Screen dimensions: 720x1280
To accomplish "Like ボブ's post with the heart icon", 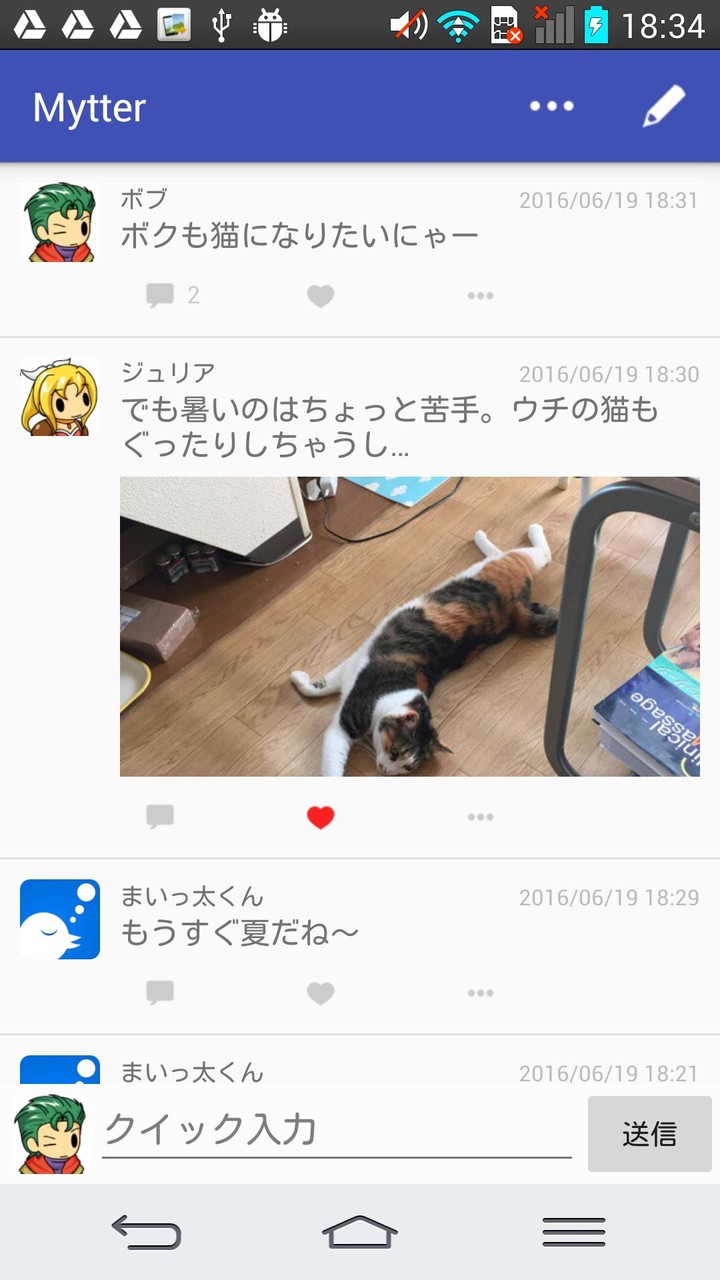I will pos(320,295).
